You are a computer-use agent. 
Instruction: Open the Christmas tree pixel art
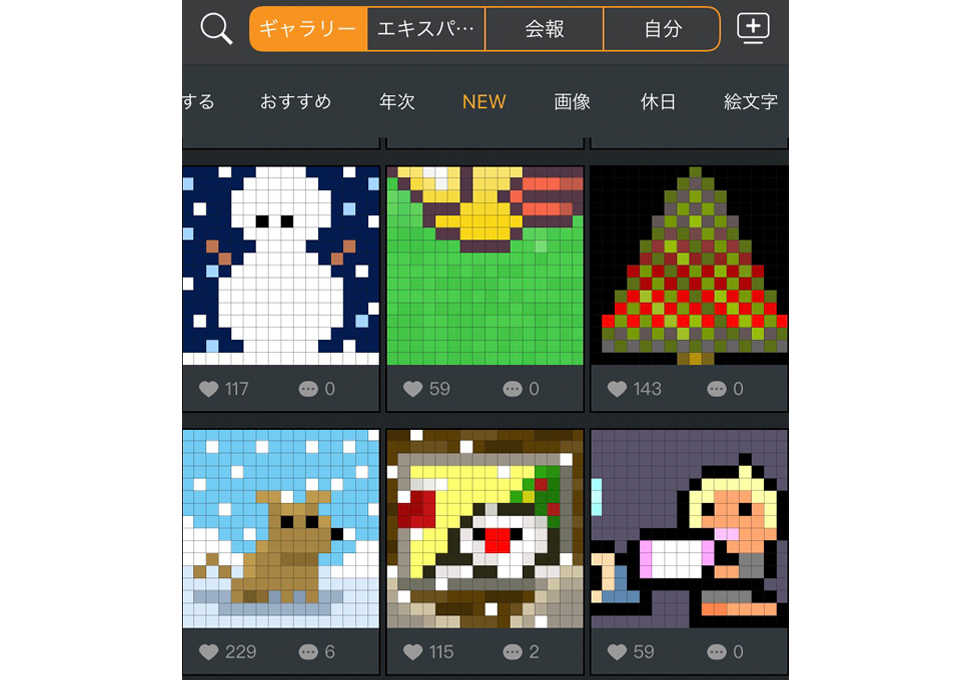coord(689,265)
